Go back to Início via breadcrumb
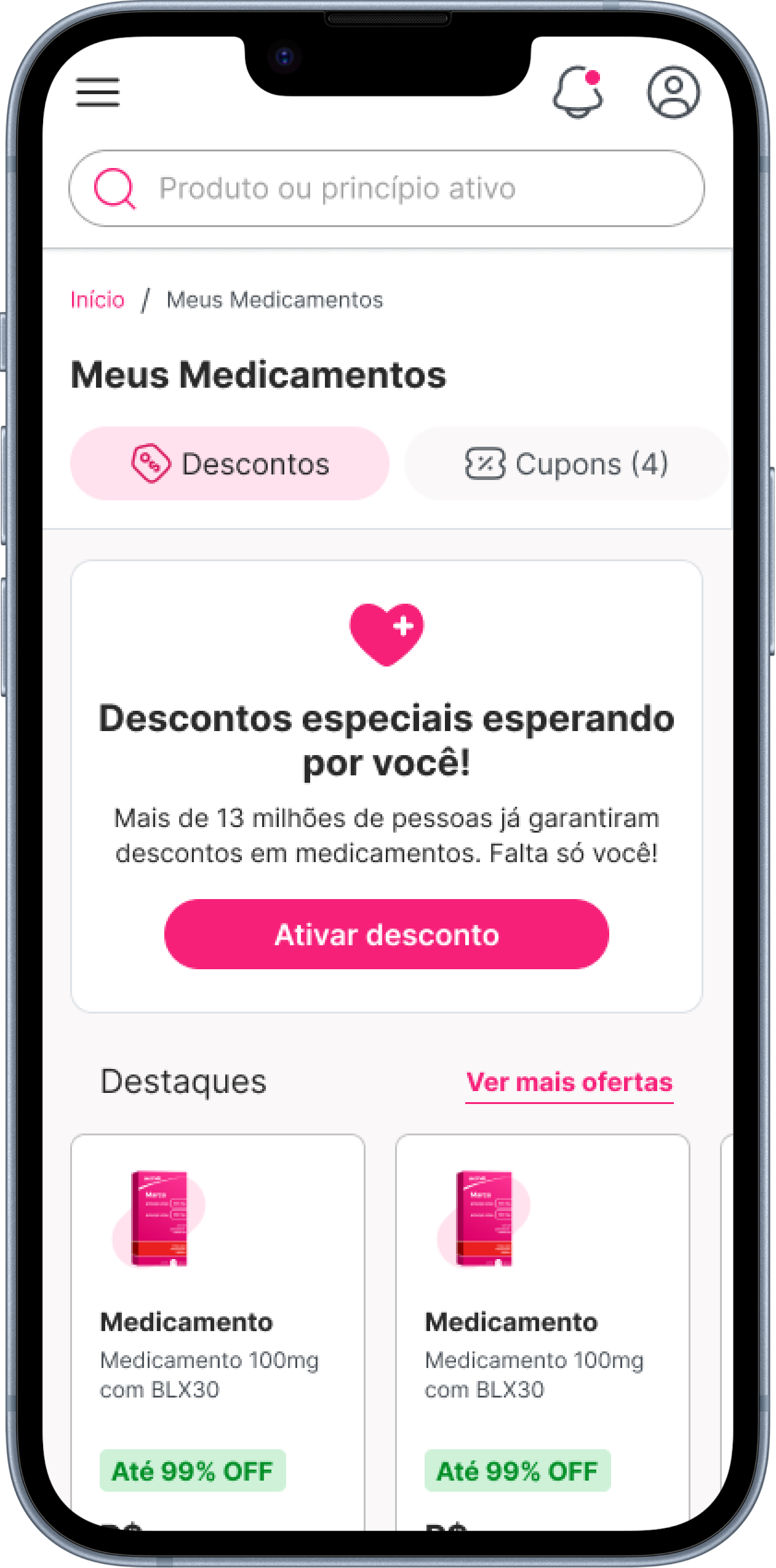Viewport: 776px width, 1568px height. coord(97,300)
